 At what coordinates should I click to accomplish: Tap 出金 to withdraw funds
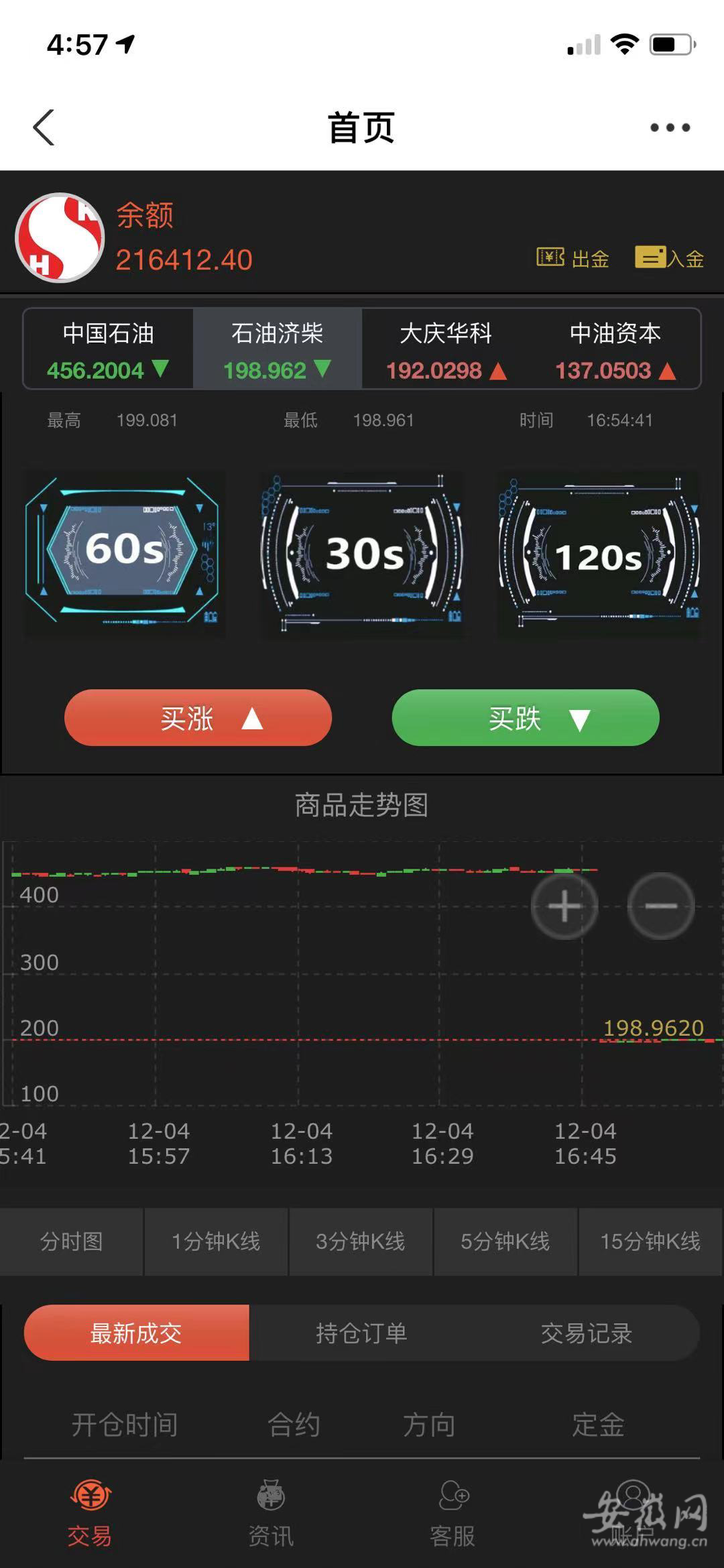(572, 258)
